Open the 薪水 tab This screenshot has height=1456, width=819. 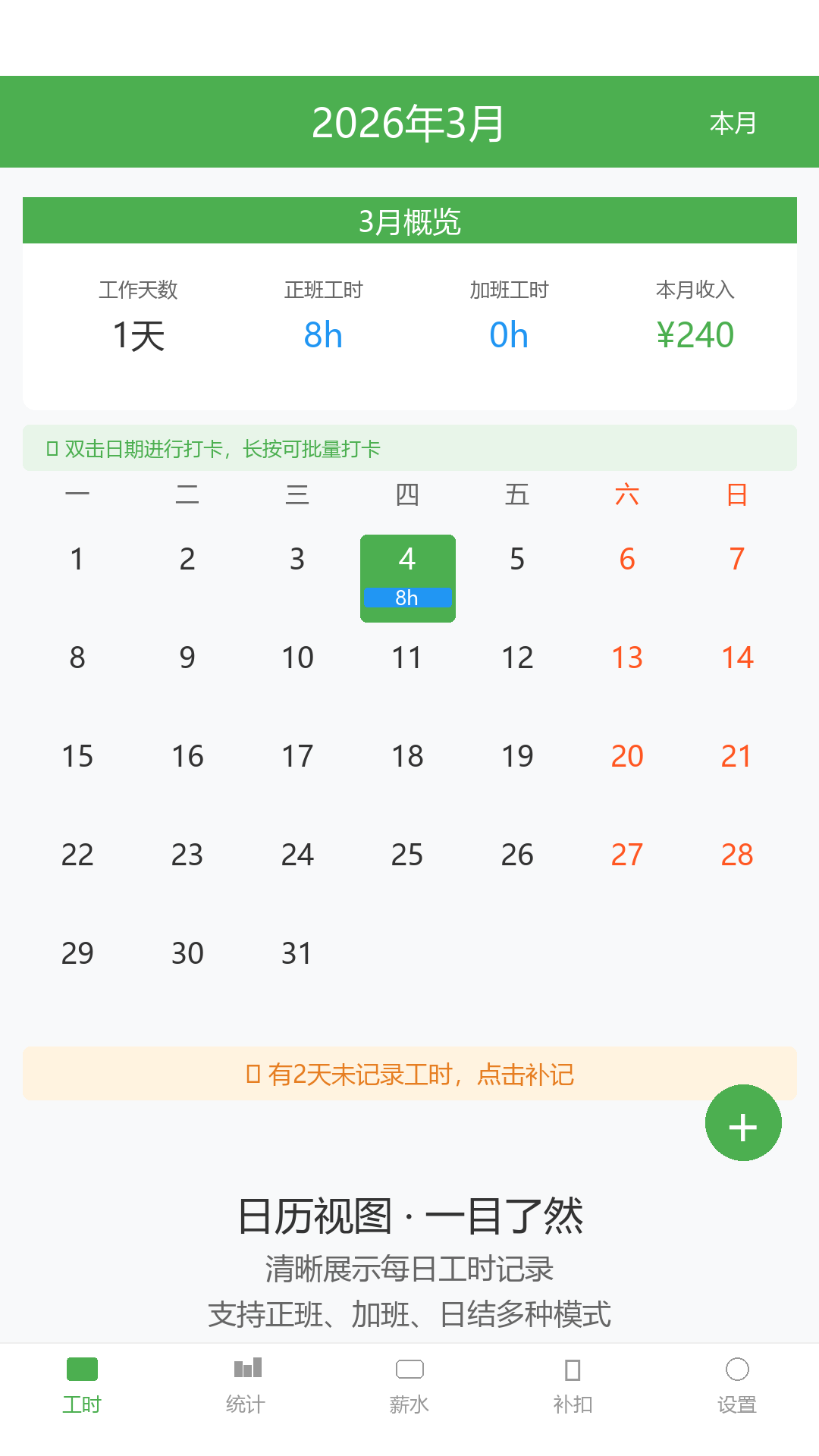(x=409, y=1385)
